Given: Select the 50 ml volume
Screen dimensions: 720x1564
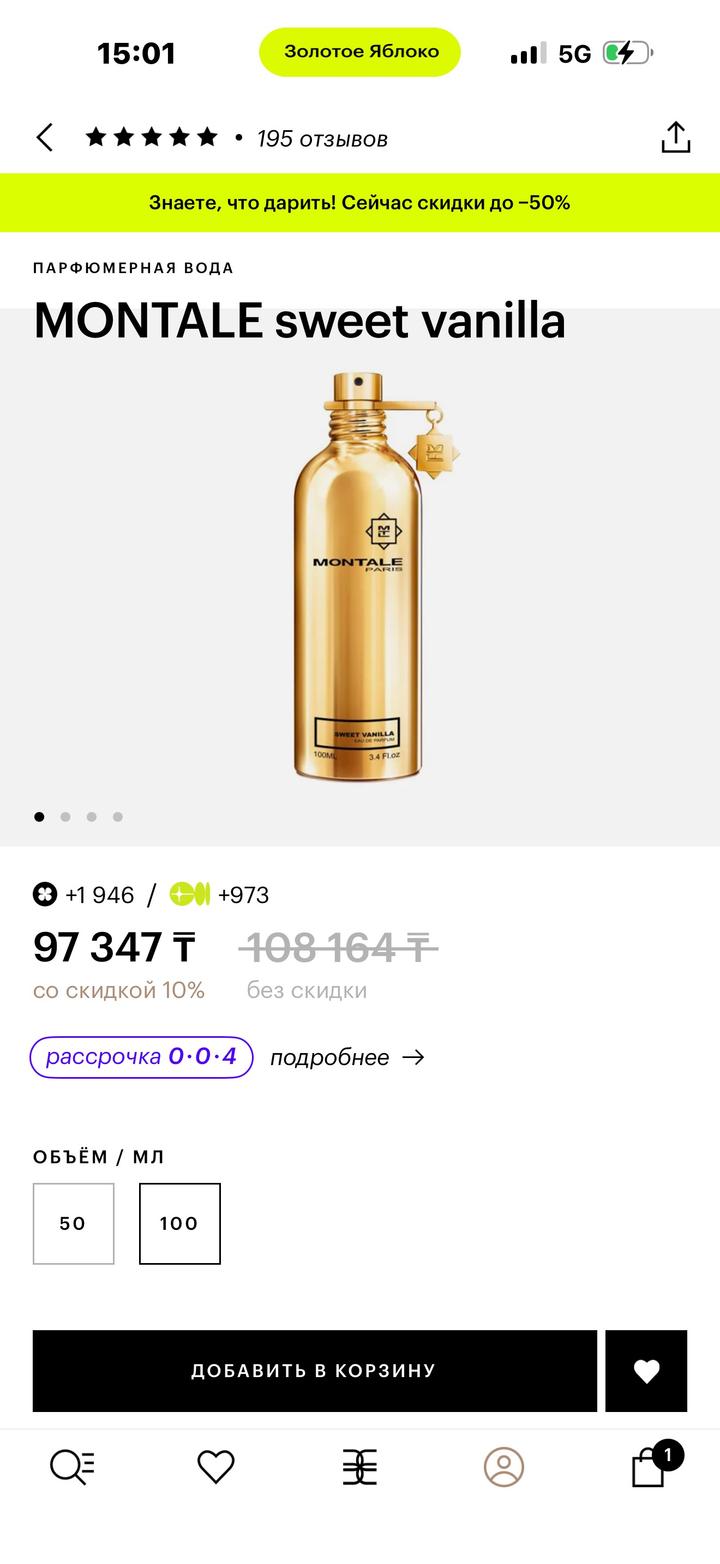Looking at the screenshot, I should coord(73,1224).
